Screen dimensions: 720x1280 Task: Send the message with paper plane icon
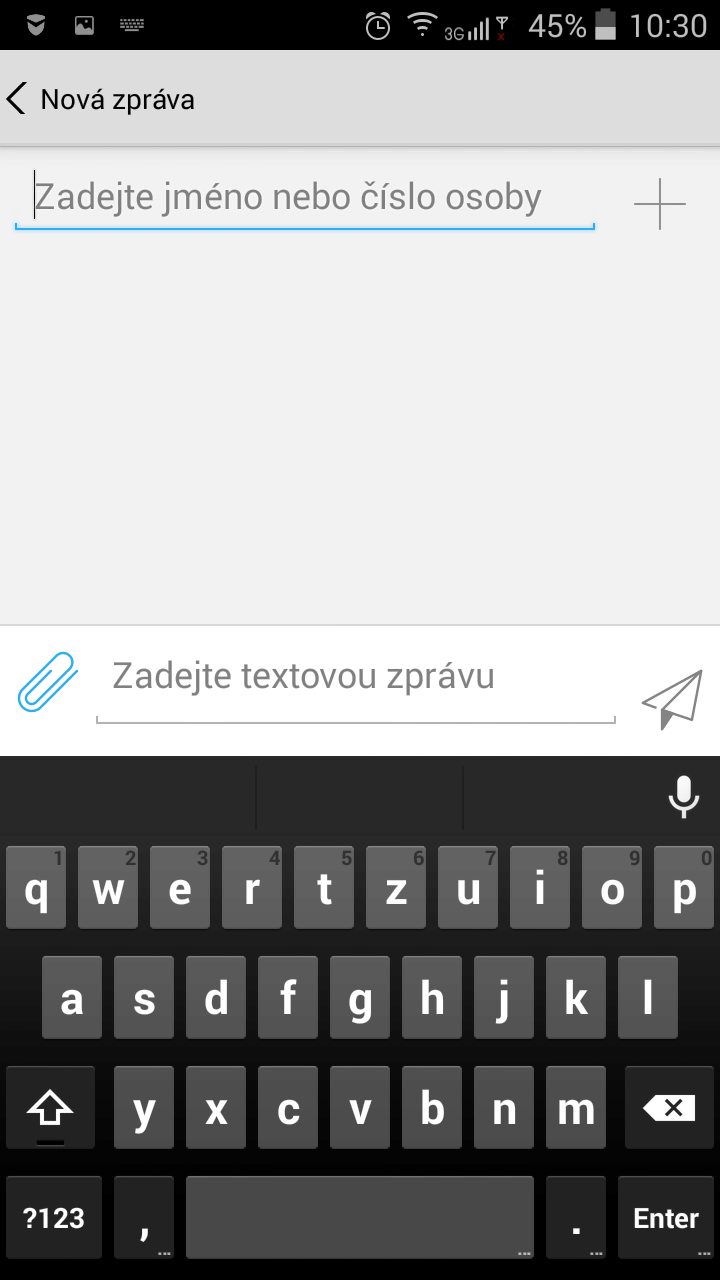(672, 699)
